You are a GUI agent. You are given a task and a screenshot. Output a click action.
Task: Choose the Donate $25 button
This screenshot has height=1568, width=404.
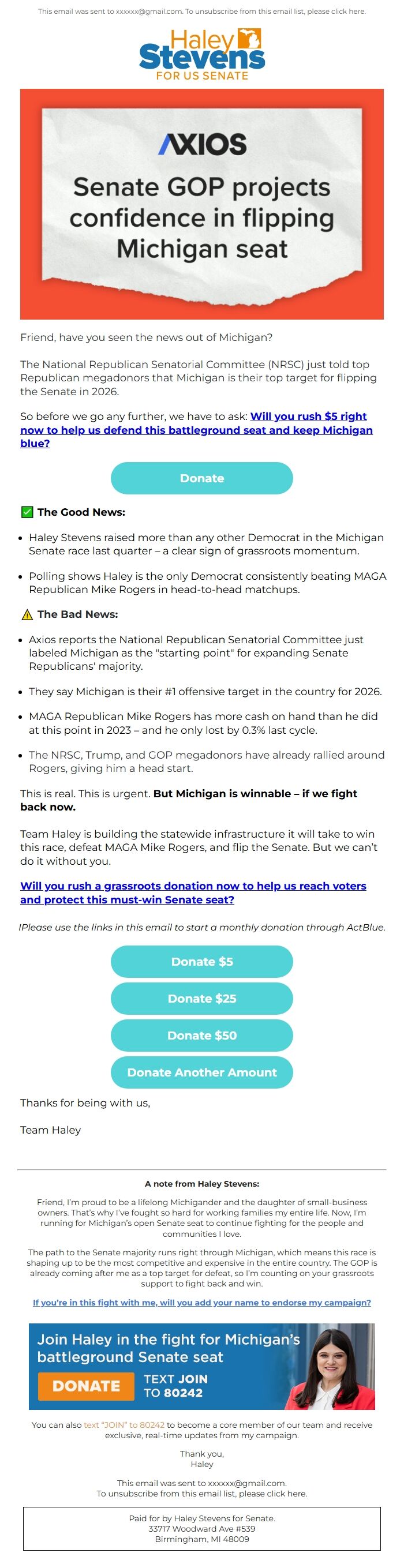pos(201,998)
